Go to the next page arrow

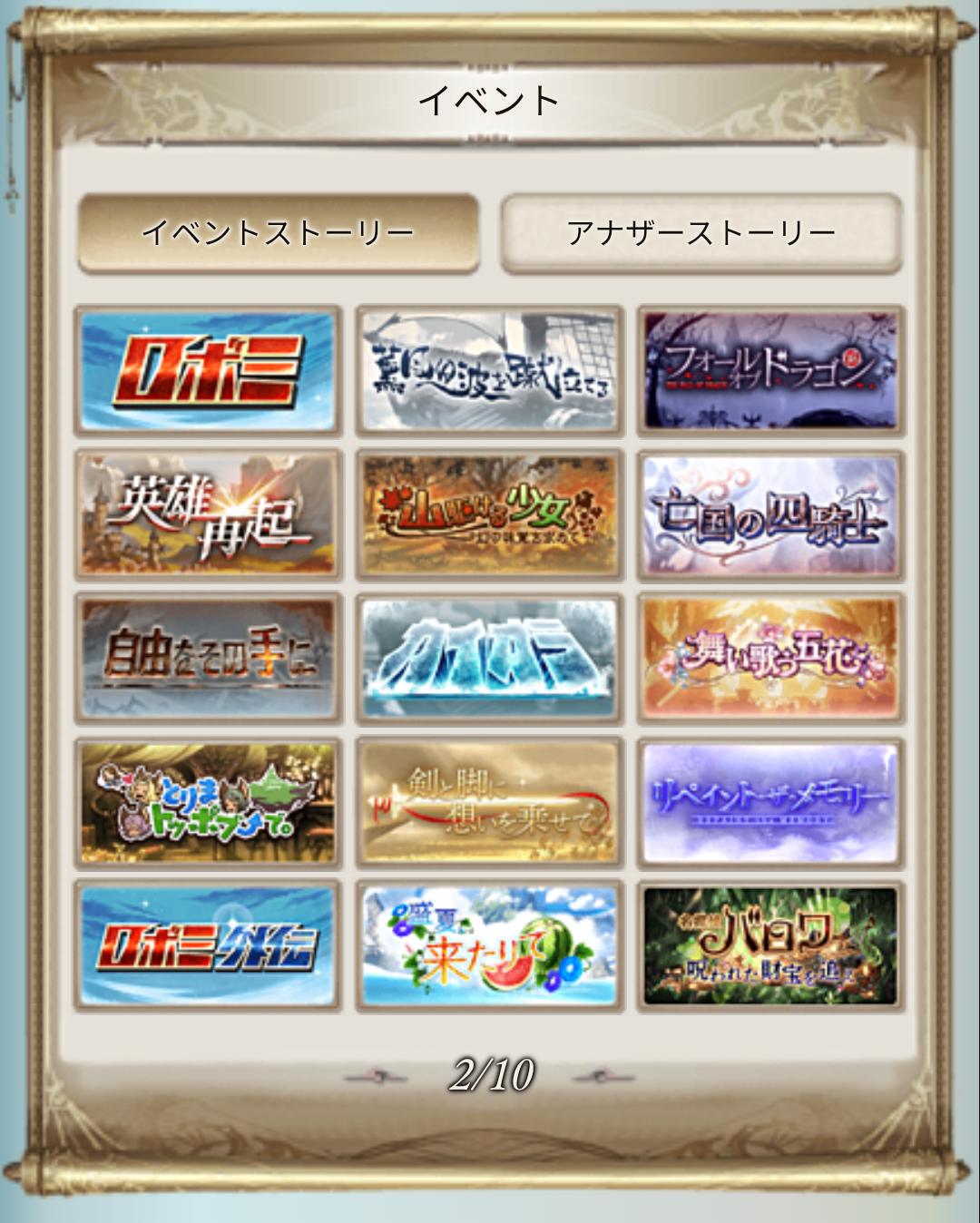point(603,1077)
